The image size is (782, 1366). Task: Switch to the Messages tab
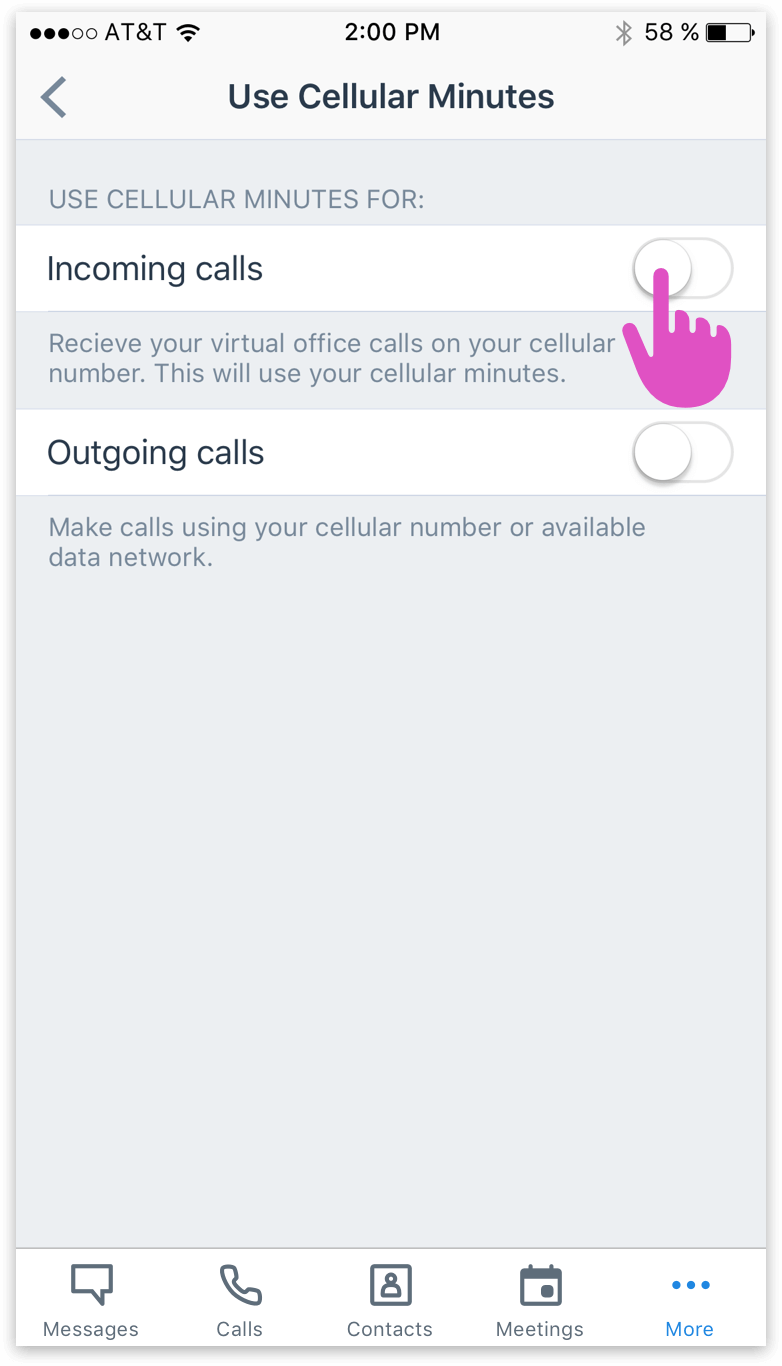click(91, 1299)
